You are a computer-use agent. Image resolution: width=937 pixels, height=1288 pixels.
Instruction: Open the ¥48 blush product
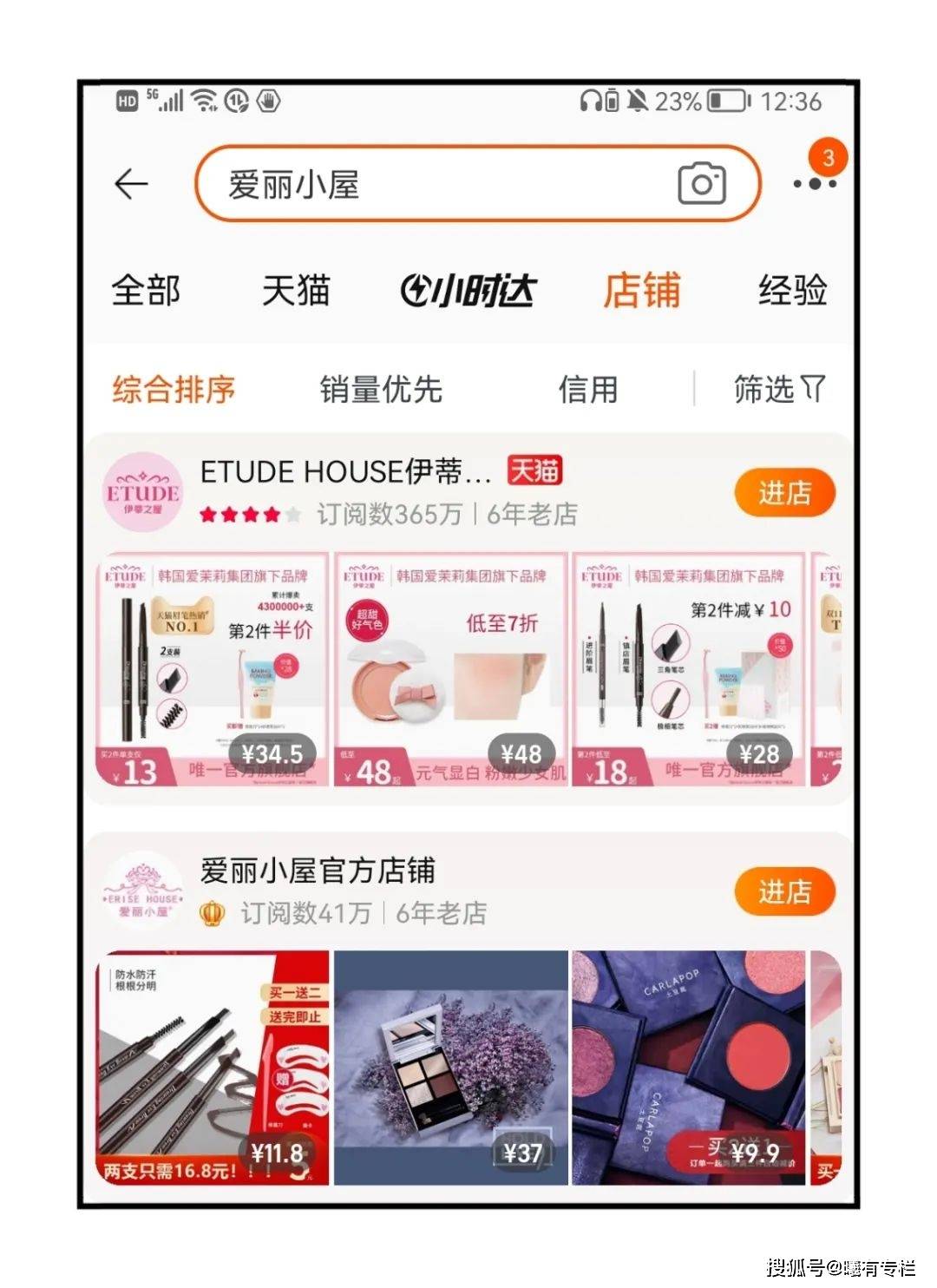(451, 669)
